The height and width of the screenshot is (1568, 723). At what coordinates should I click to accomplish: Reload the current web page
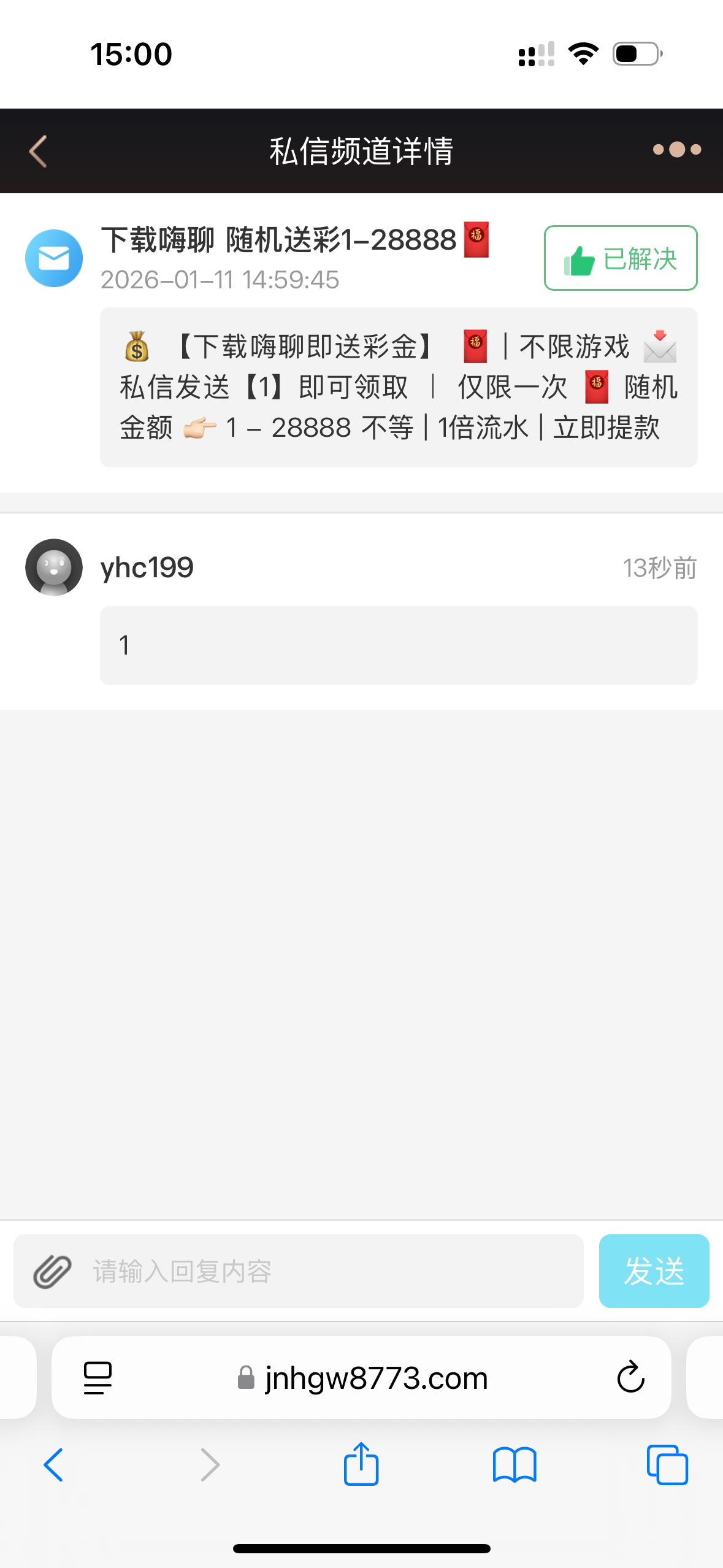coord(630,1378)
